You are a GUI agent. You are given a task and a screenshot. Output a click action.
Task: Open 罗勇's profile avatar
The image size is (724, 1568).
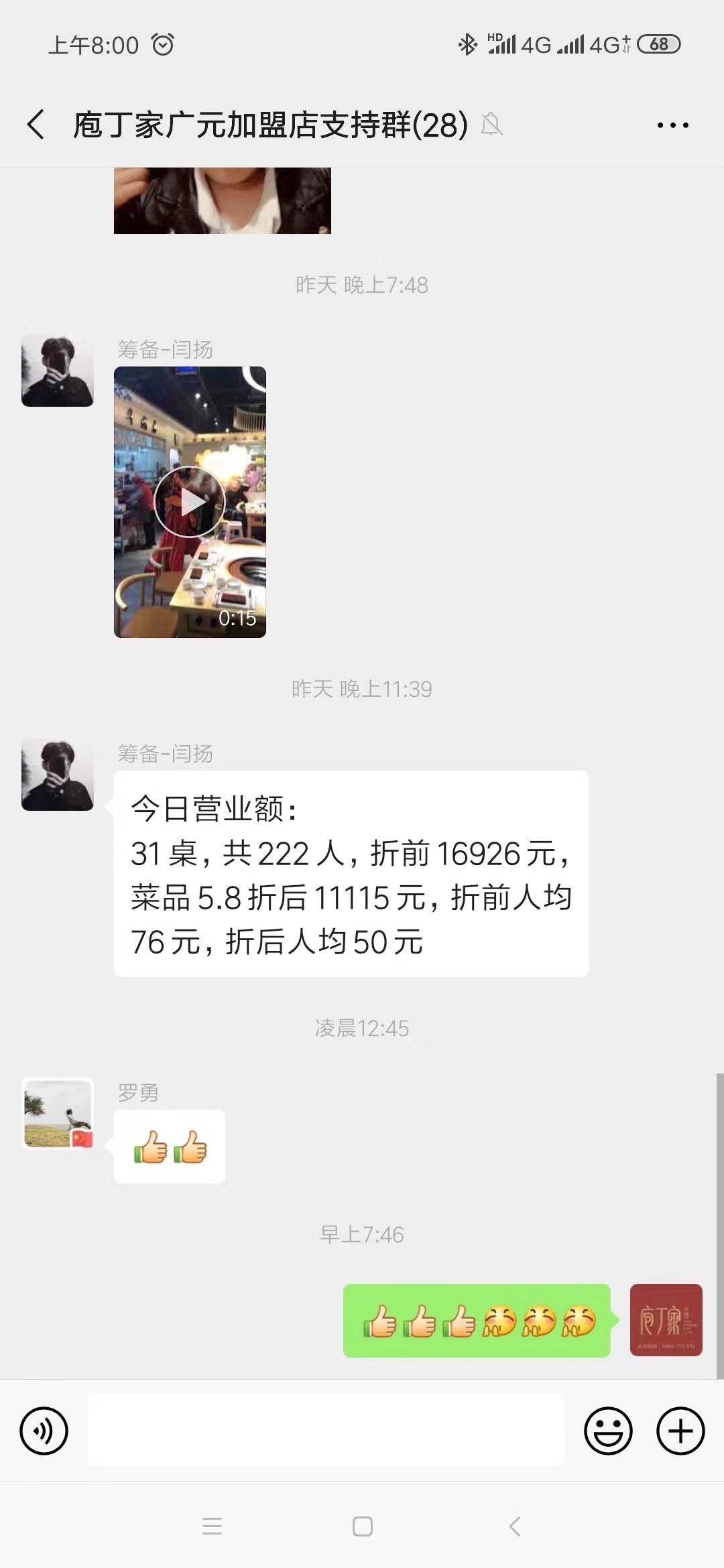tap(58, 1113)
